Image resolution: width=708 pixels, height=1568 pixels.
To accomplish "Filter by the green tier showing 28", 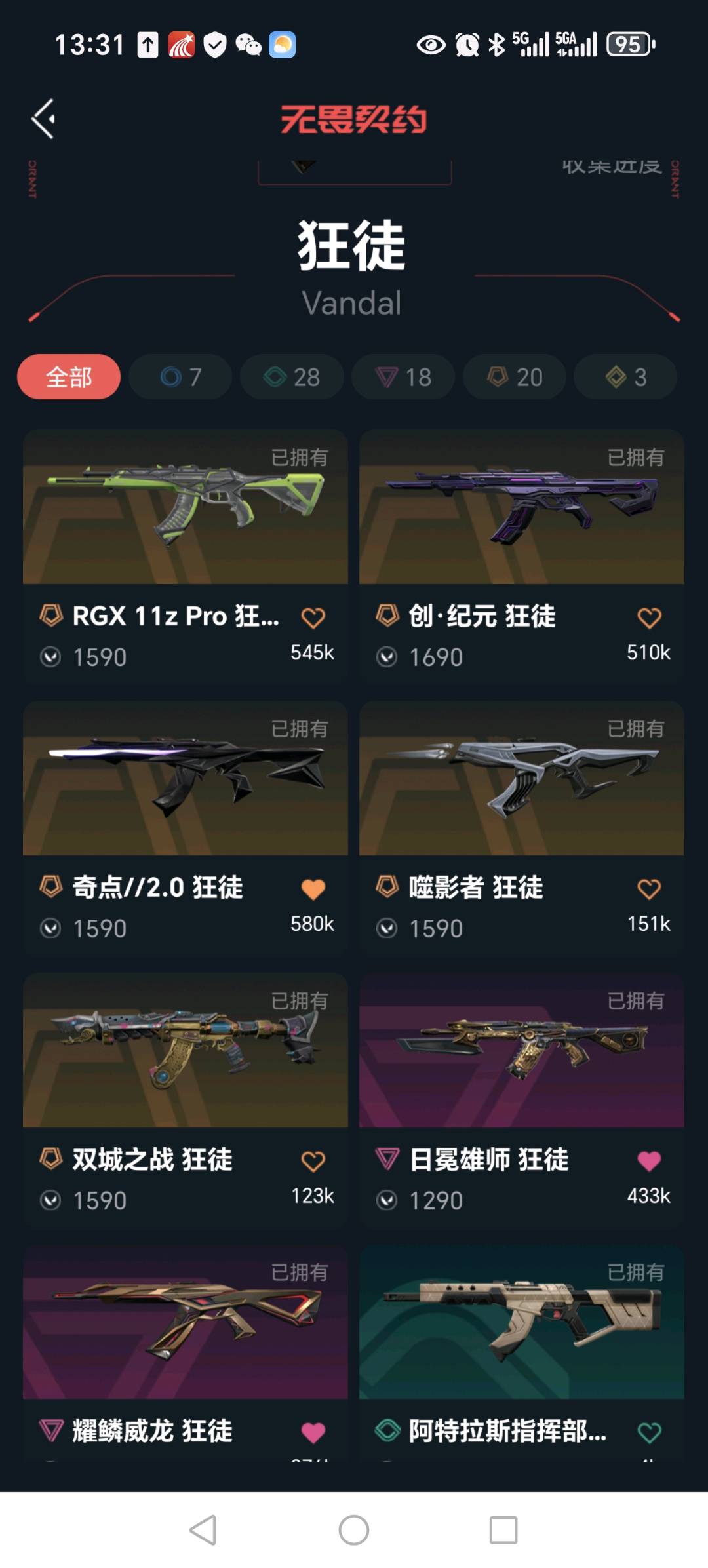I will pyautogui.click(x=292, y=377).
